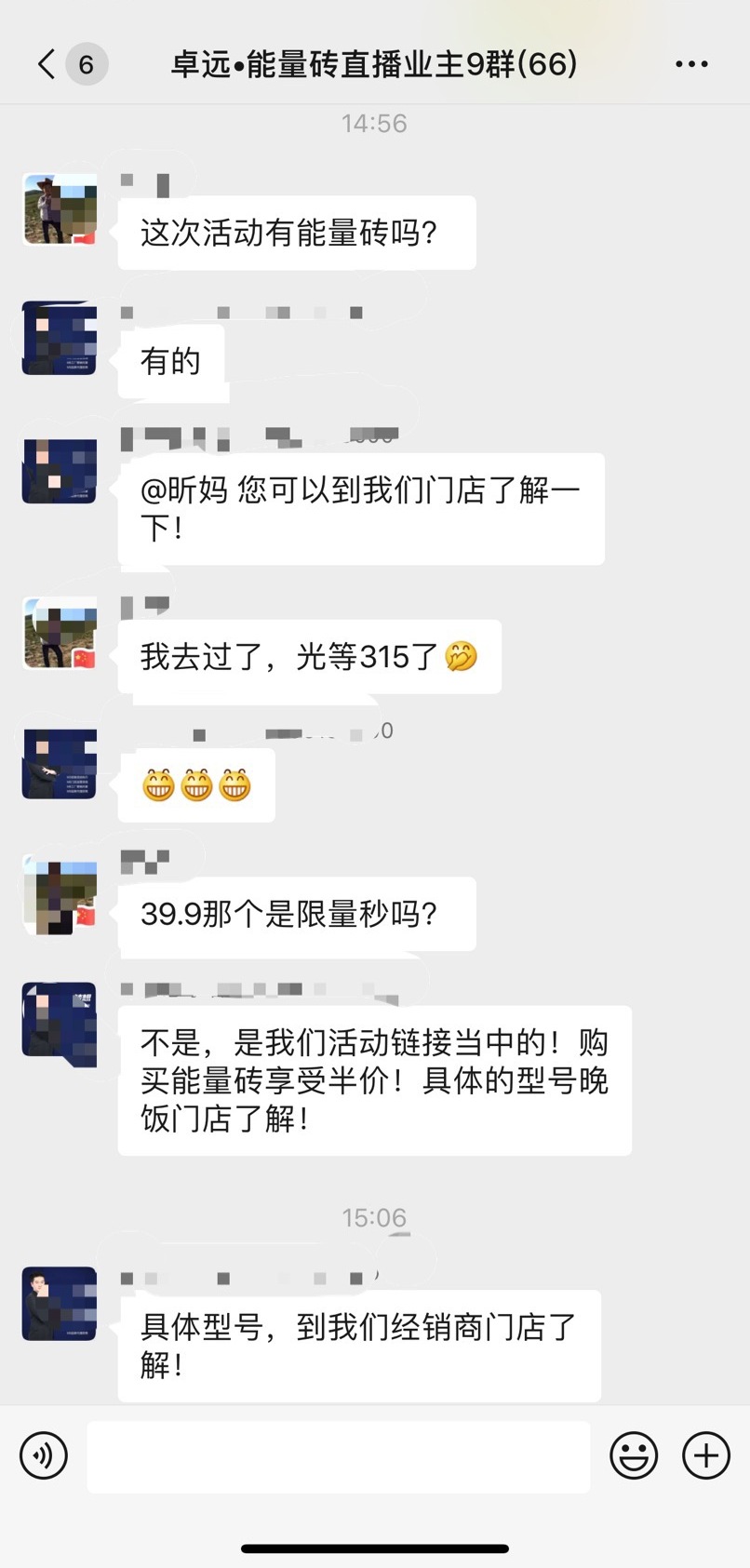Open avatar of sender asking 这次活动有能量砖吗
750x1568 pixels.
click(x=60, y=209)
